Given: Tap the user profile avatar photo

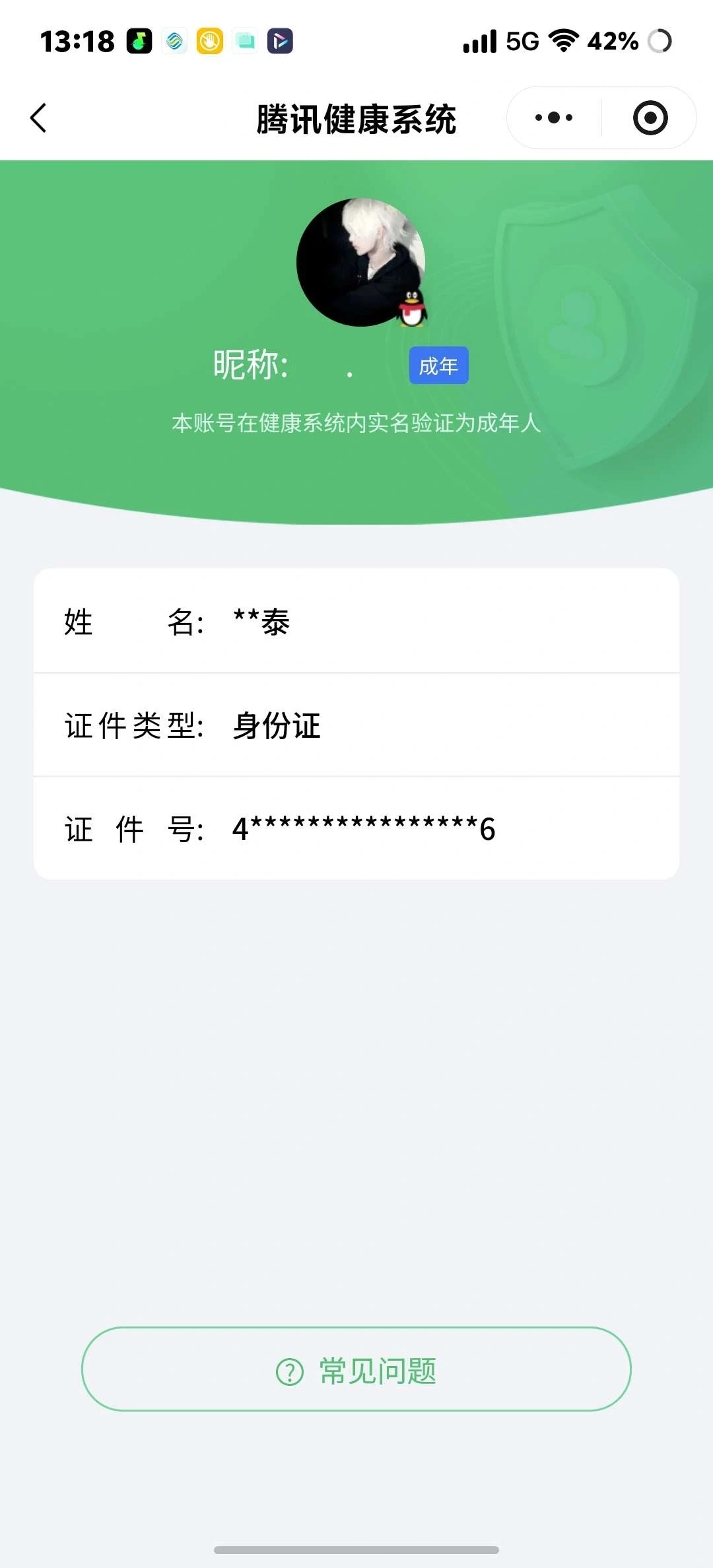Looking at the screenshot, I should tap(360, 263).
